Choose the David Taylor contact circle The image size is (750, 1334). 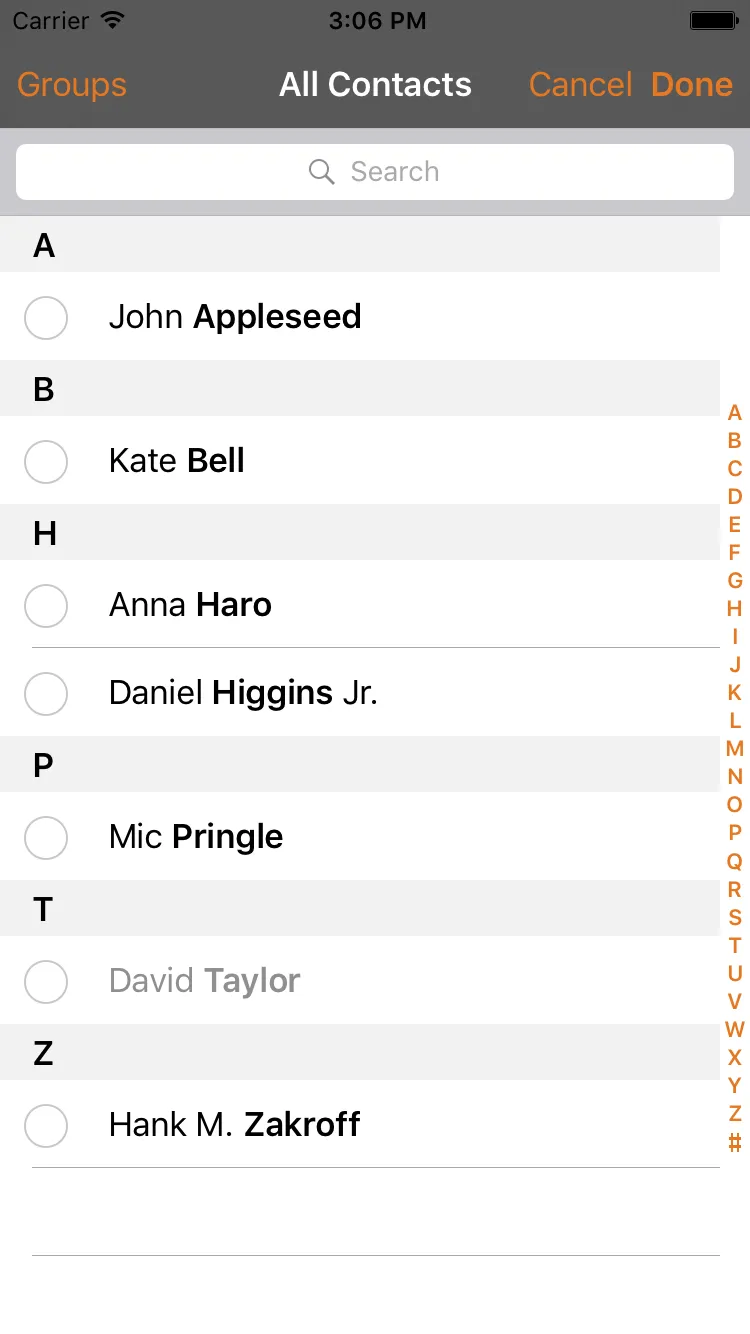[46, 982]
